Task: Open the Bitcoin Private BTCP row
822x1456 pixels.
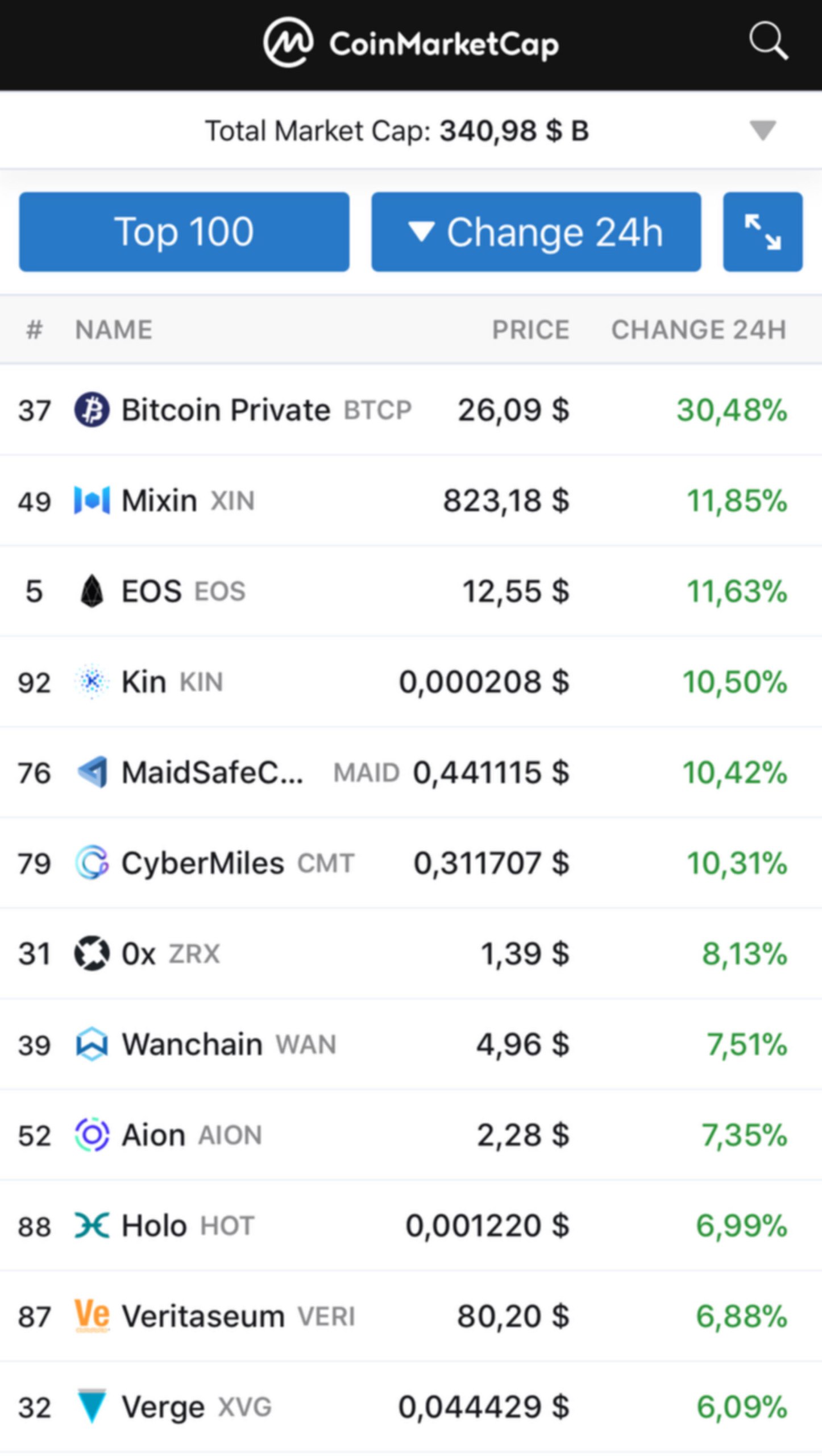Action: click(411, 409)
